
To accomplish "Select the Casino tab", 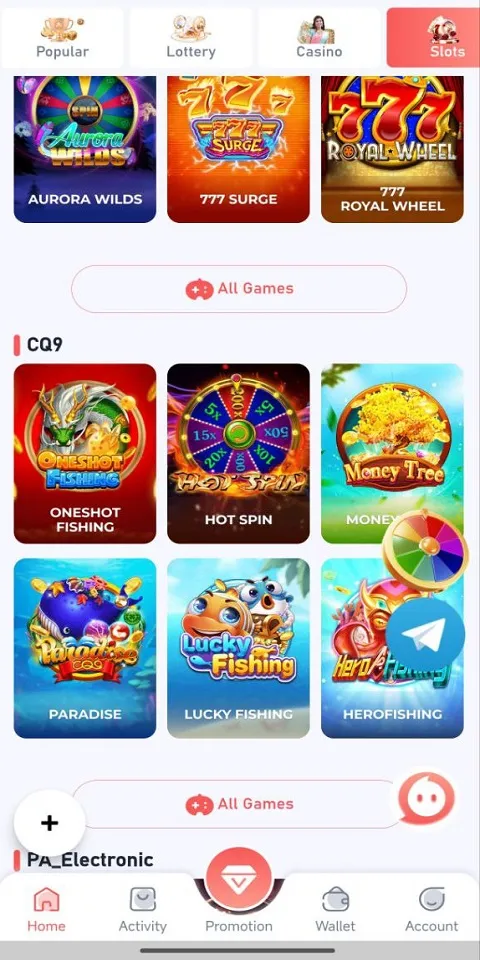I will coord(319,38).
